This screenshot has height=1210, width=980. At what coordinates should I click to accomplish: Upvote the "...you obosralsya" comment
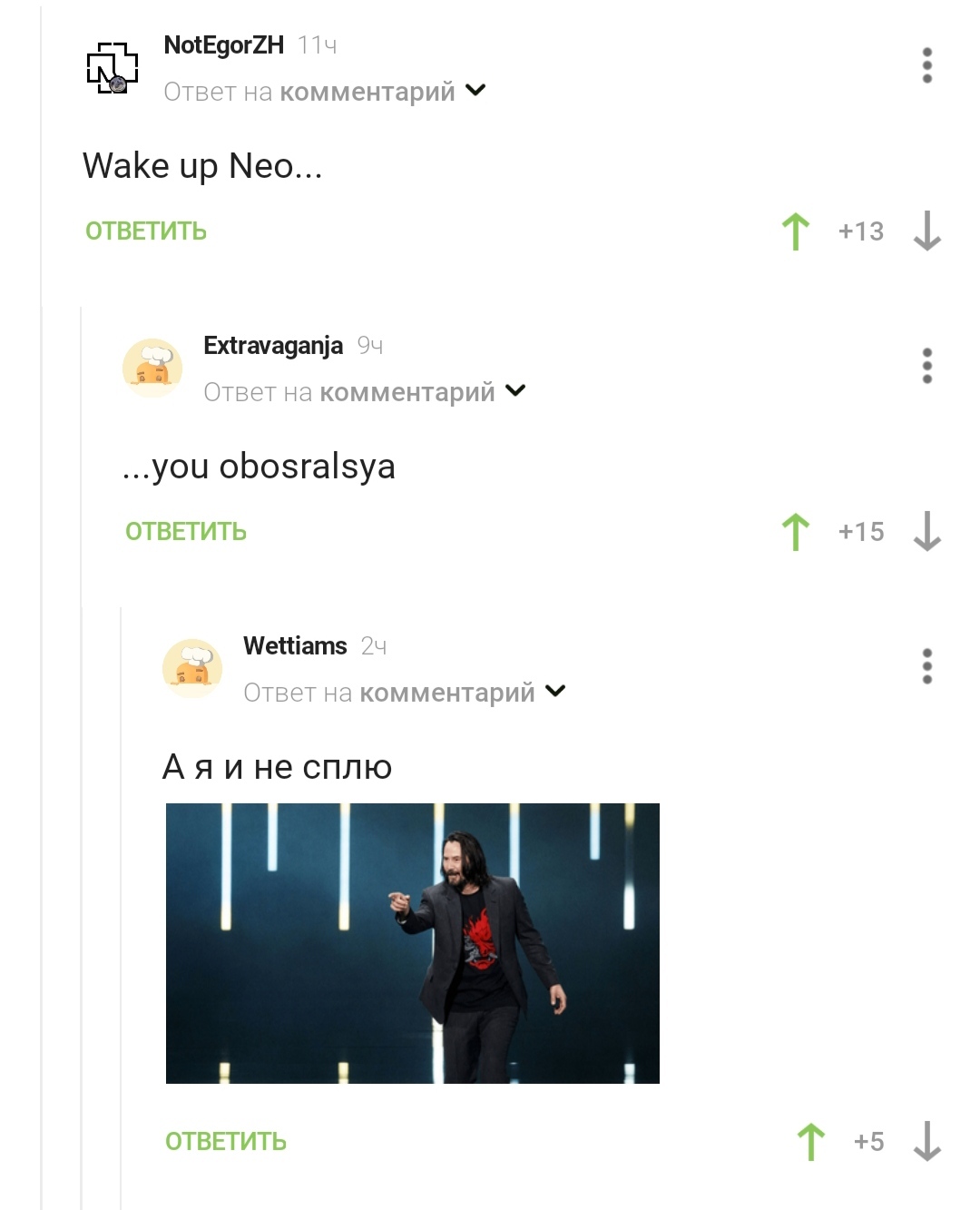click(796, 532)
